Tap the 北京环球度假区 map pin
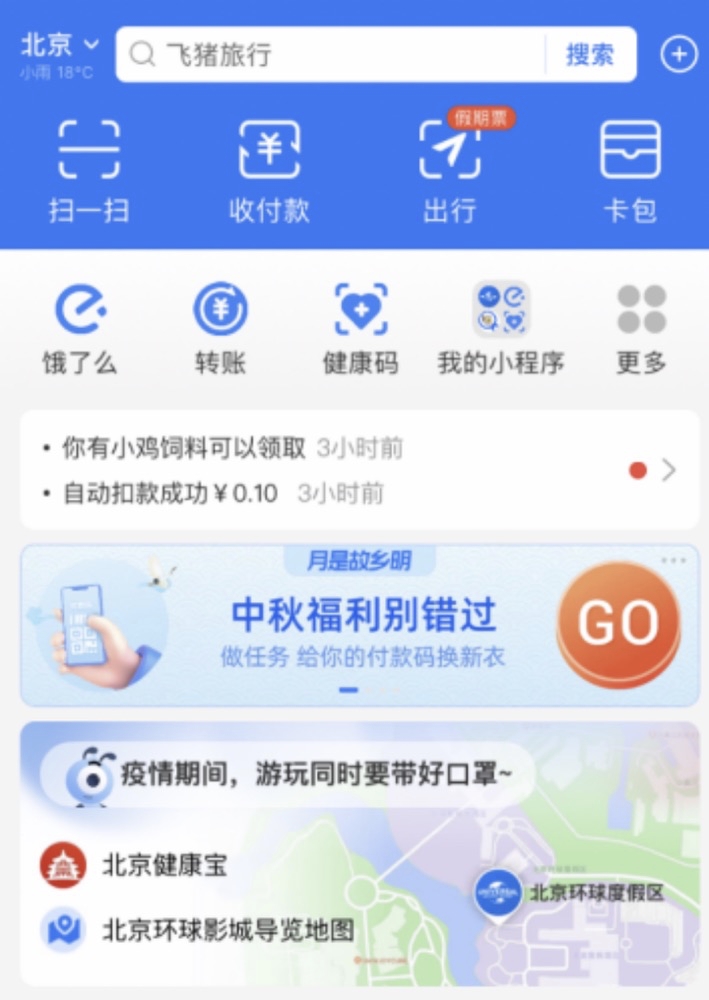This screenshot has height=1000, width=709. pos(498,893)
